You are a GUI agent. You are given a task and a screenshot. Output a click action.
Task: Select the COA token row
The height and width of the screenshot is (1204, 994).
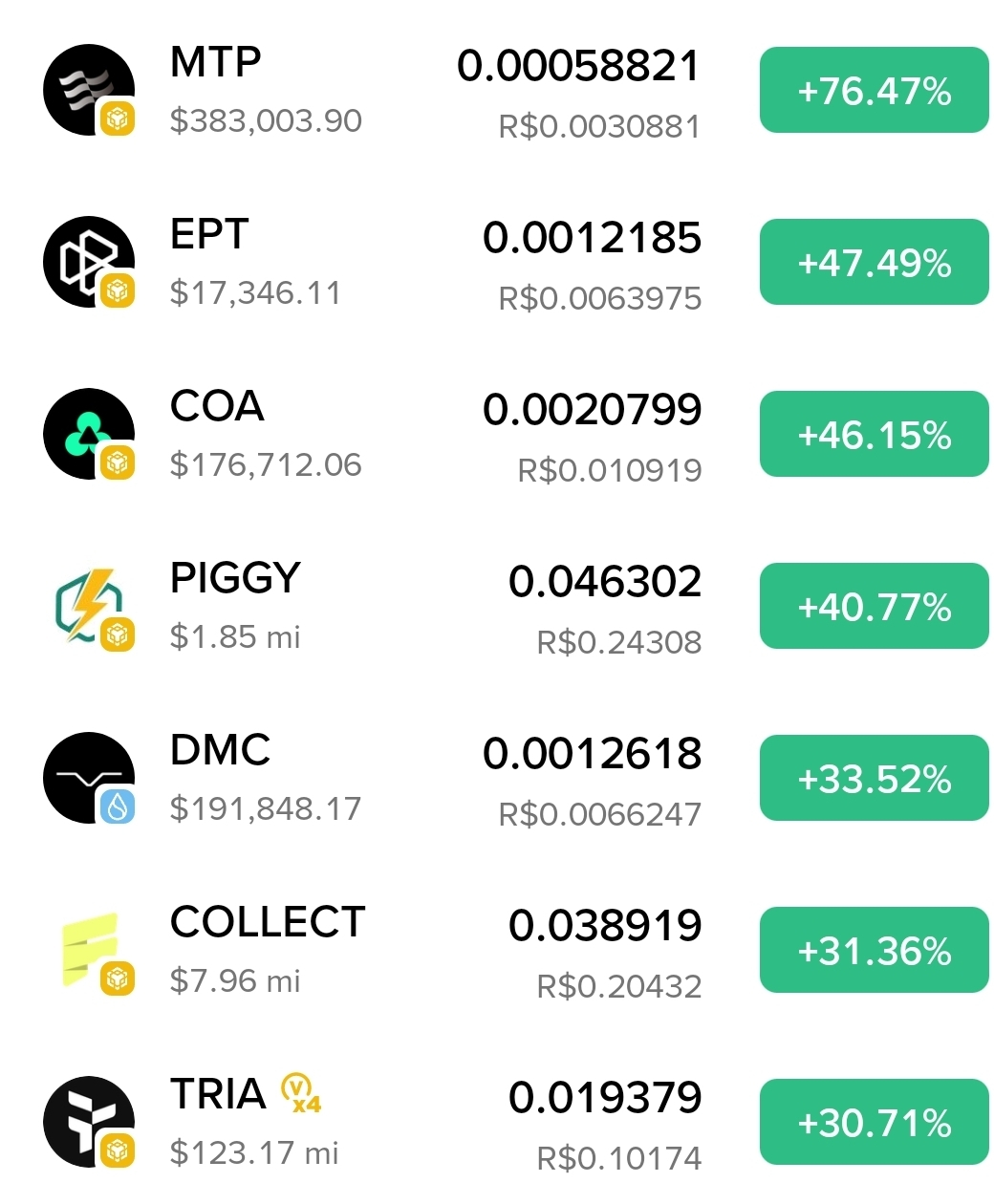point(217,407)
